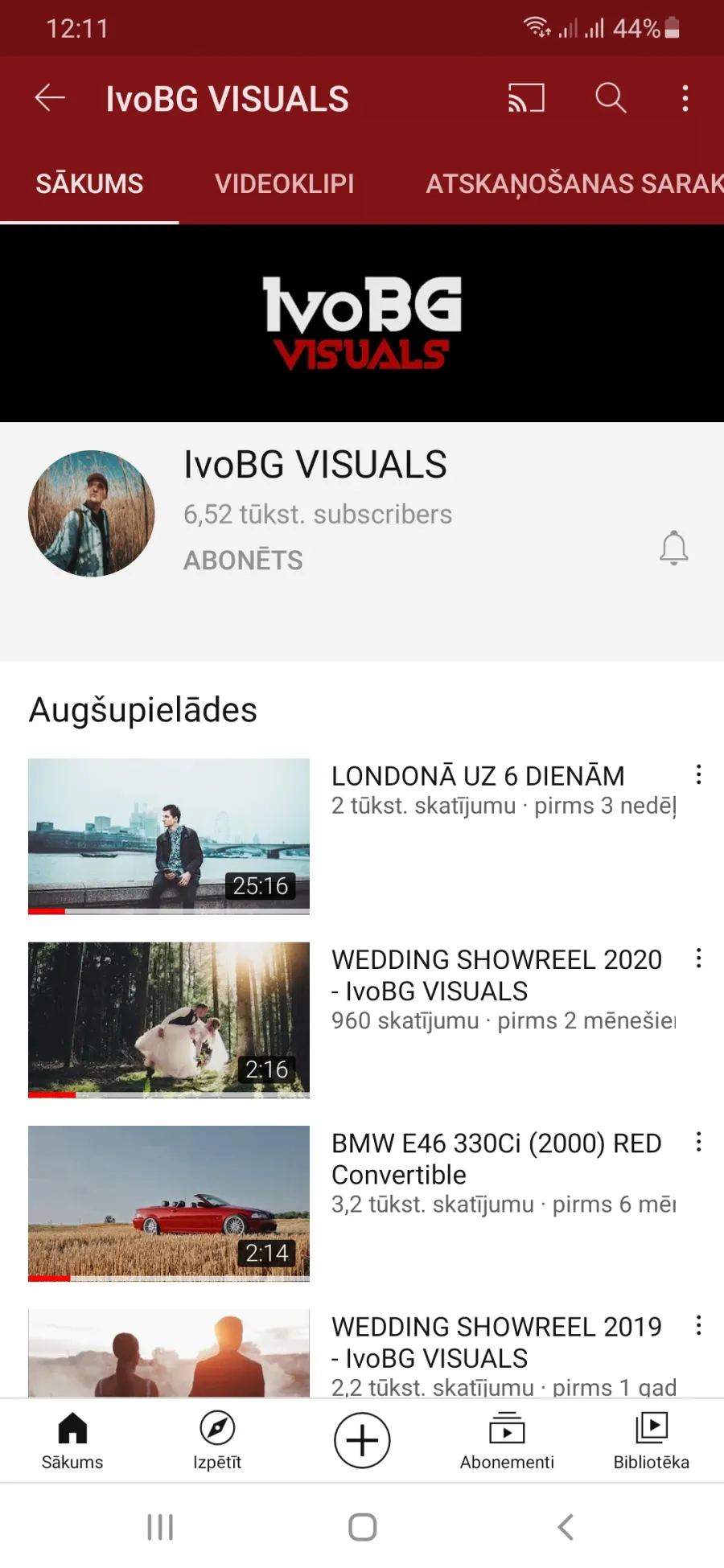Open options for the BMW E46 video
Image resolution: width=724 pixels, height=1568 pixels.
(x=698, y=1141)
